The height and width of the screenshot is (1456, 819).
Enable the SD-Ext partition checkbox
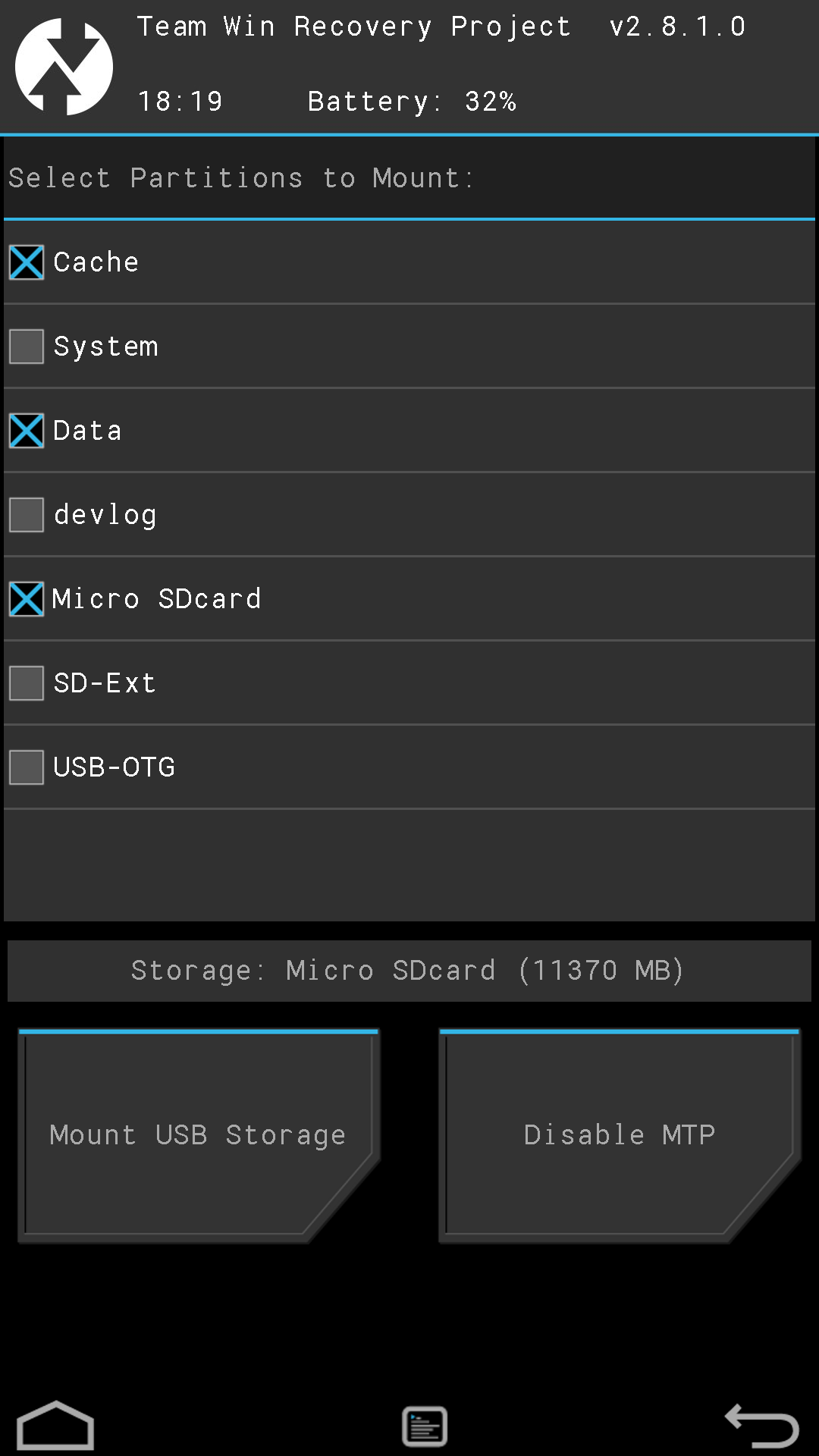point(27,683)
